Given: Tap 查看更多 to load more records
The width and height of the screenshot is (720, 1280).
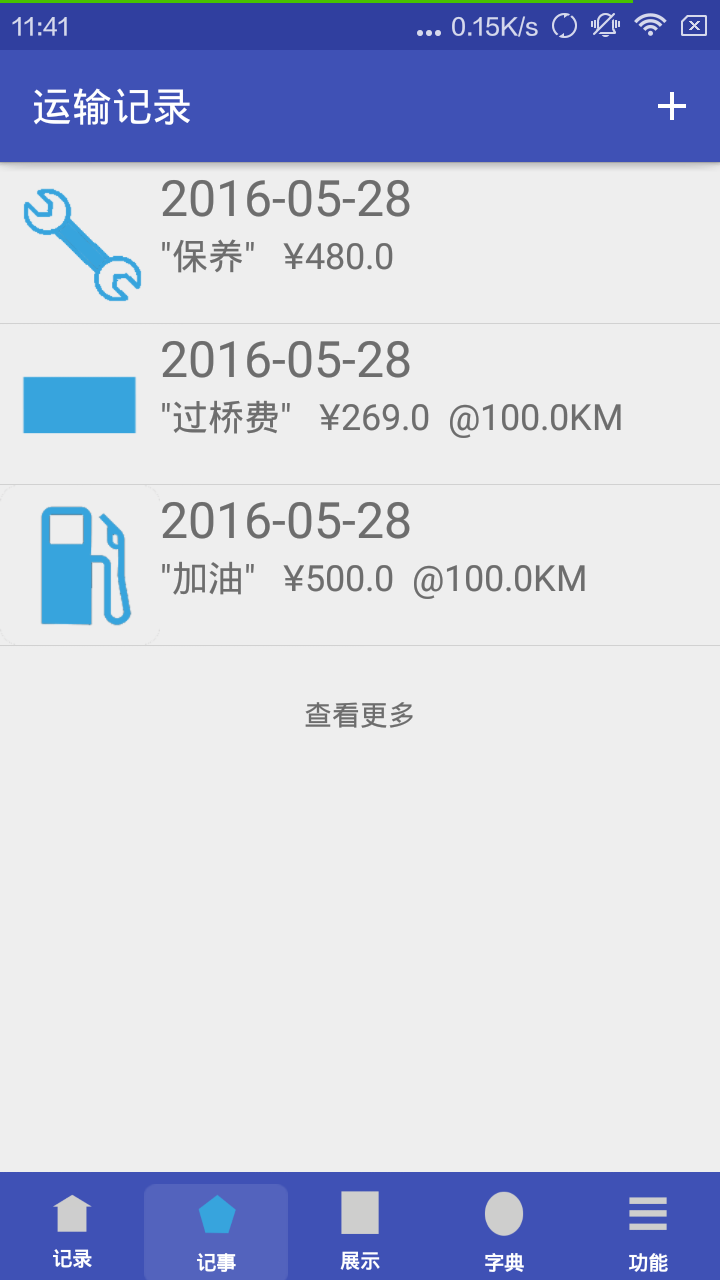Looking at the screenshot, I should click(360, 715).
